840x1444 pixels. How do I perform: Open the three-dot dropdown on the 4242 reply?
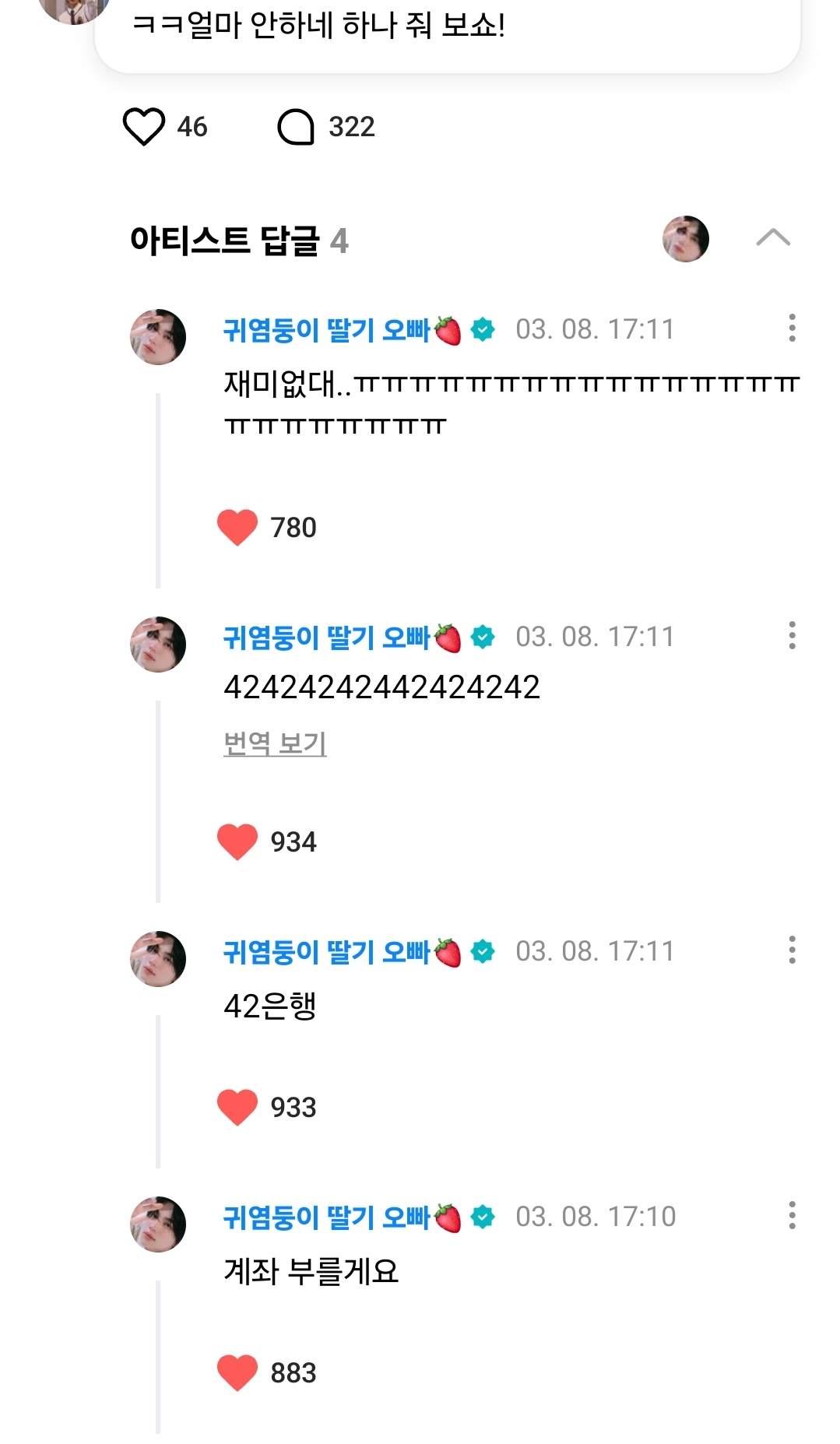(x=793, y=638)
